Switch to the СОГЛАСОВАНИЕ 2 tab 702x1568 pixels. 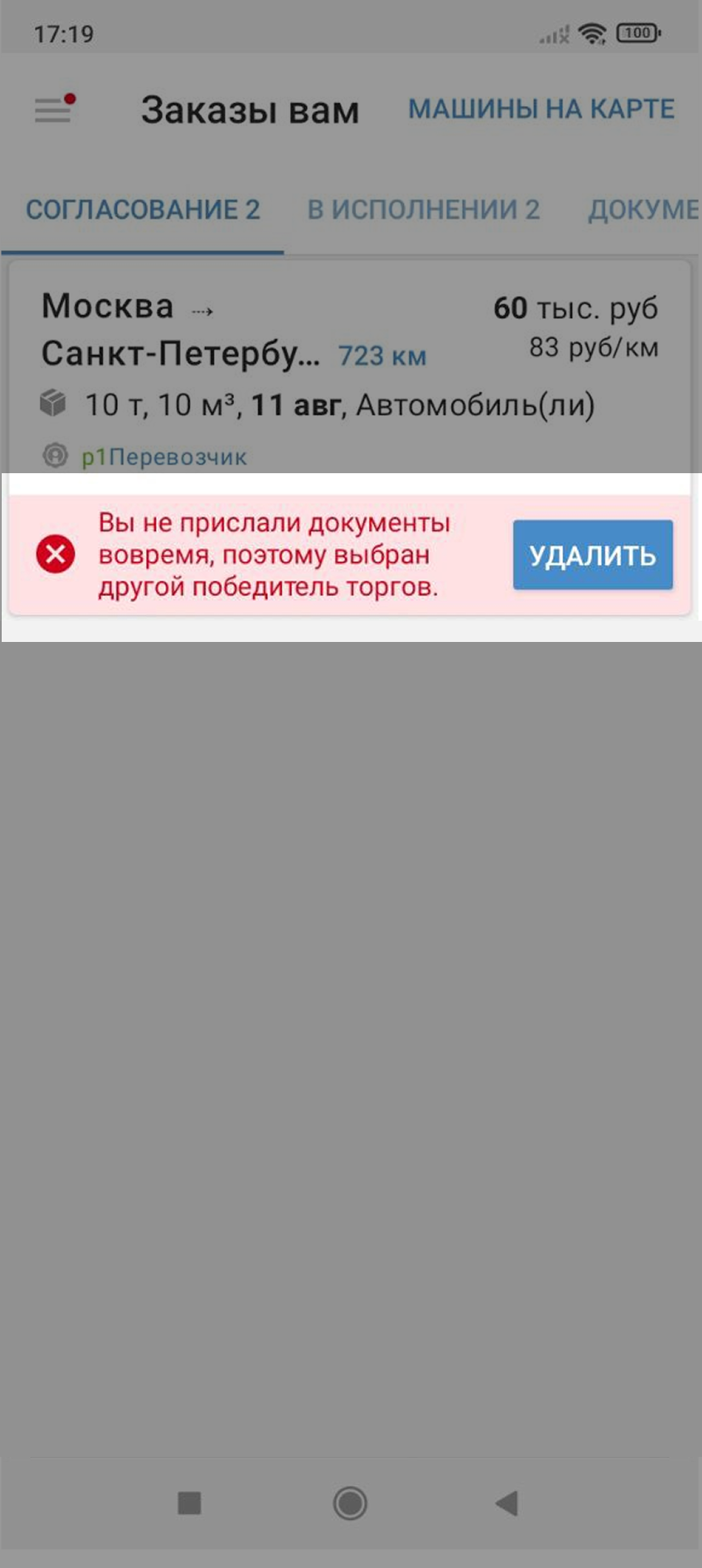pos(142,209)
